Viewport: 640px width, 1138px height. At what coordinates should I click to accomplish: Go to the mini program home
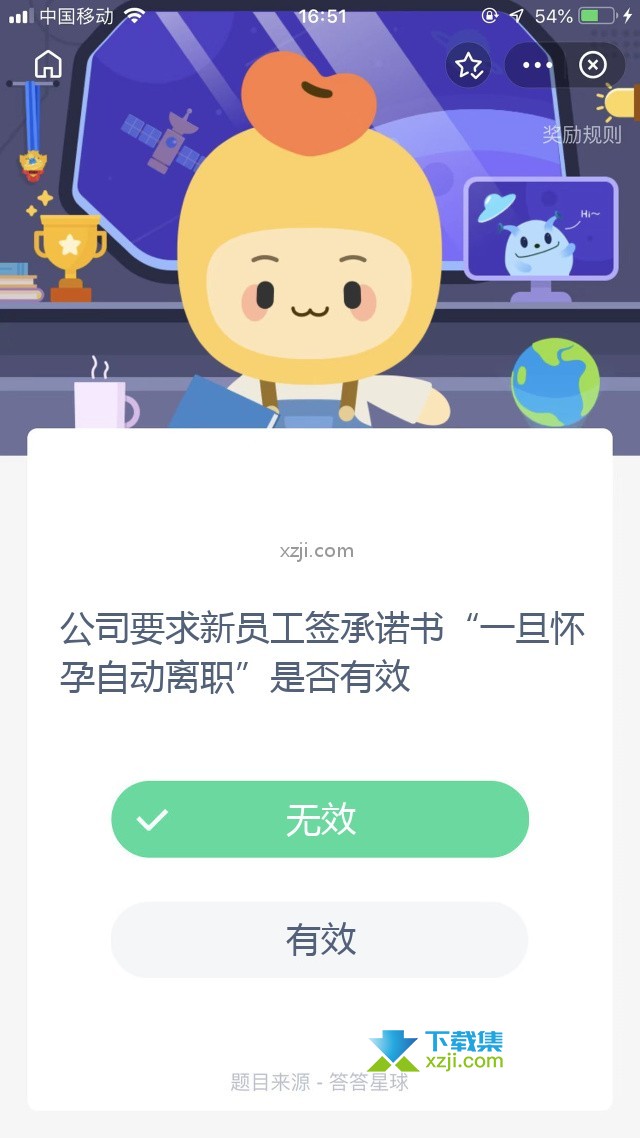point(48,65)
